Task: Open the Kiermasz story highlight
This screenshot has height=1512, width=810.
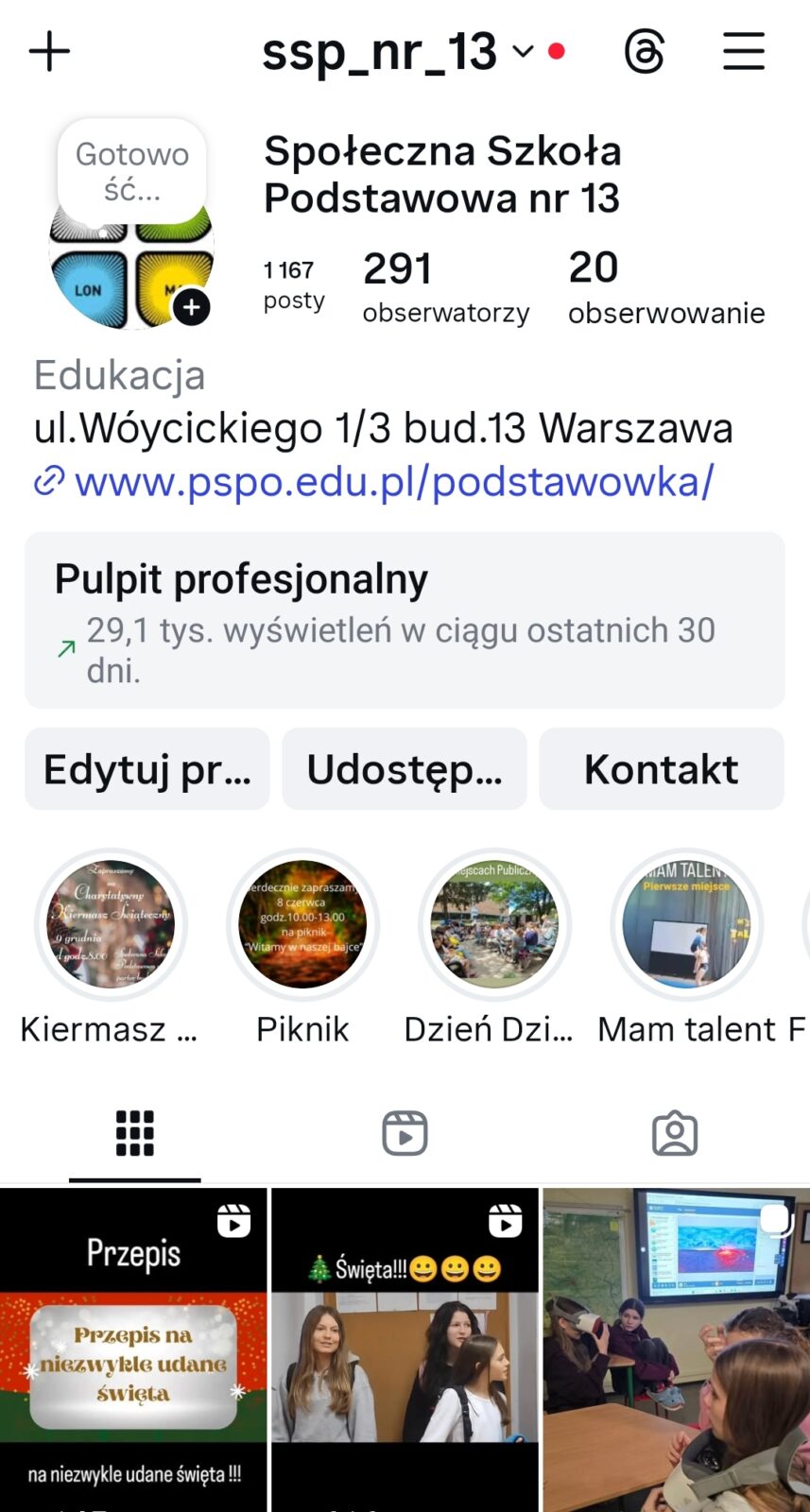Action: pos(111,924)
